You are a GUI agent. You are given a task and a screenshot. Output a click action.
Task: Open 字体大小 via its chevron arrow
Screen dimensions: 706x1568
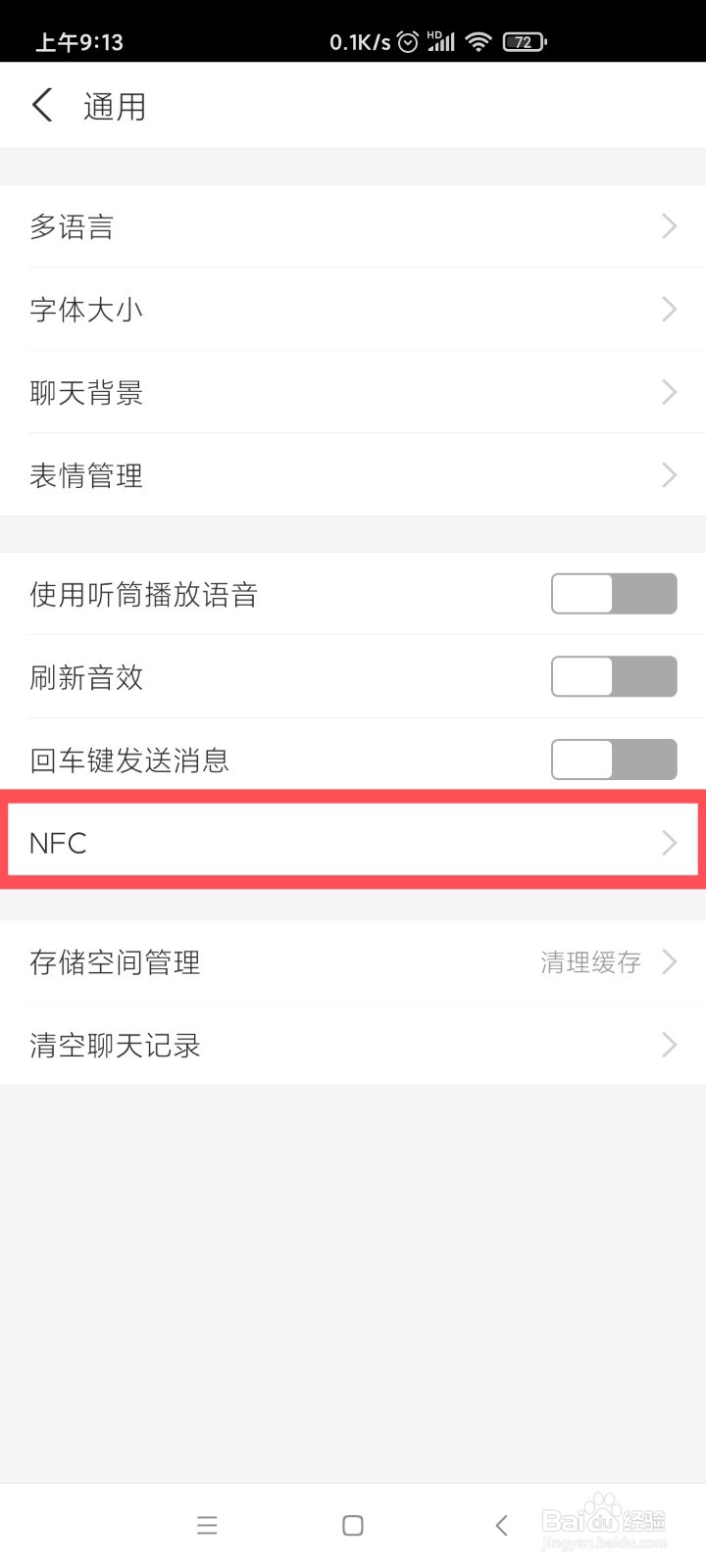[x=670, y=310]
